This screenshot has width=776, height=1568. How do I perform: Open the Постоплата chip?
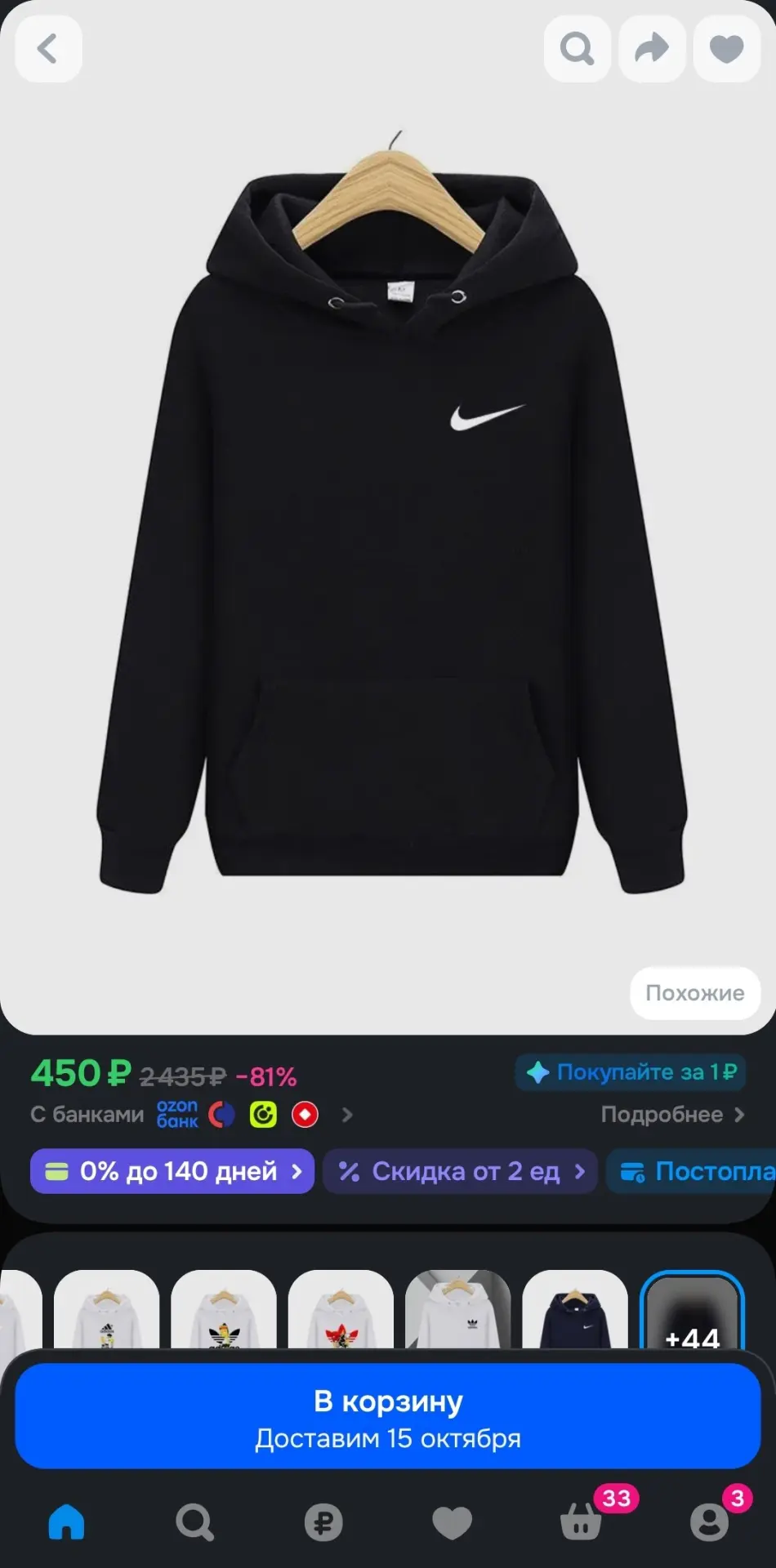coord(691,1171)
